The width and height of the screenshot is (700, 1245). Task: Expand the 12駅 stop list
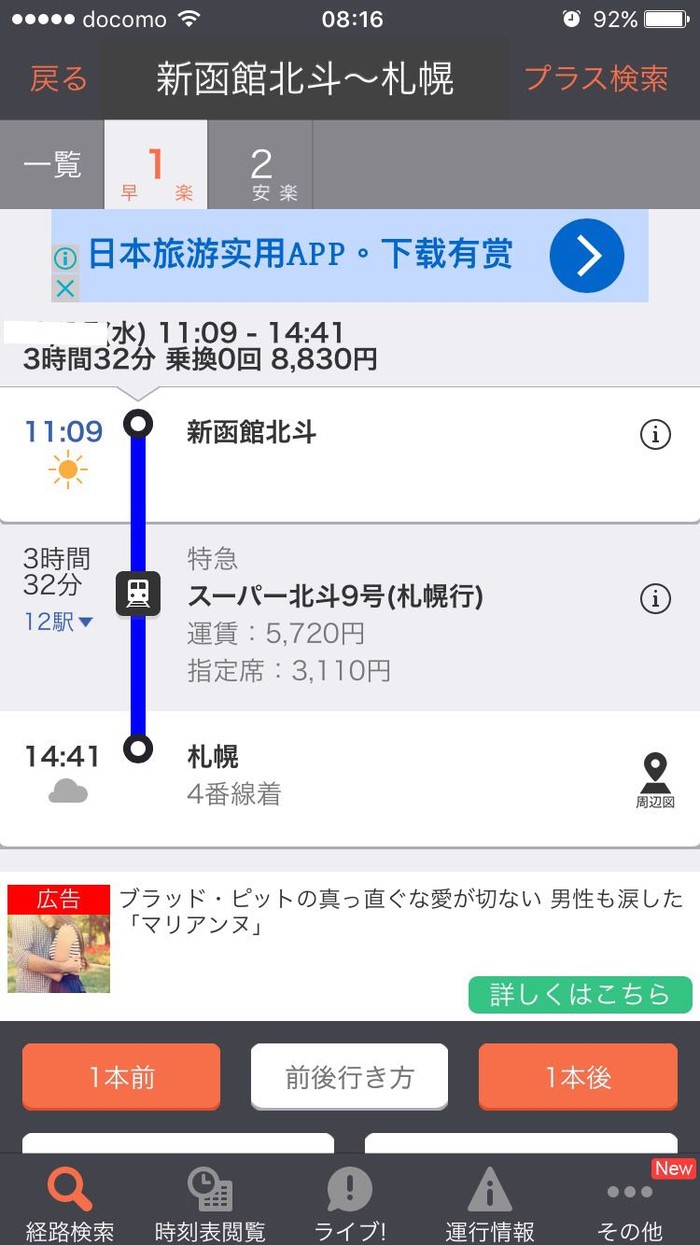(58, 622)
